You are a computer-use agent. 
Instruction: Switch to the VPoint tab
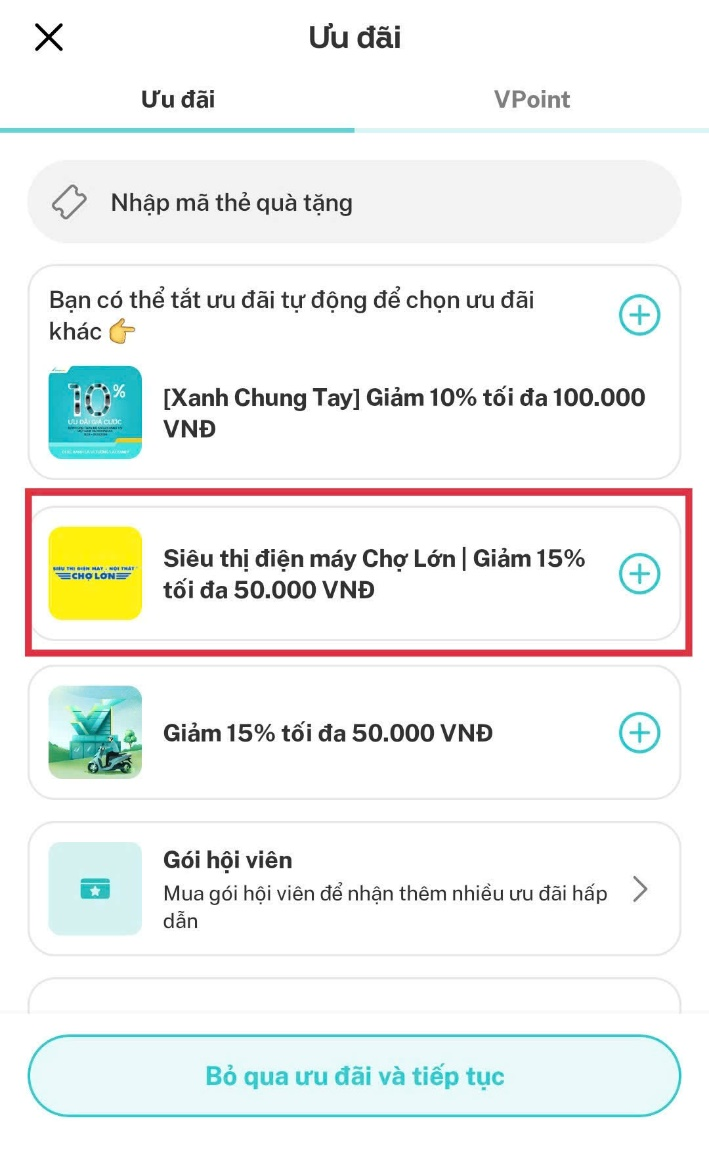click(x=531, y=99)
